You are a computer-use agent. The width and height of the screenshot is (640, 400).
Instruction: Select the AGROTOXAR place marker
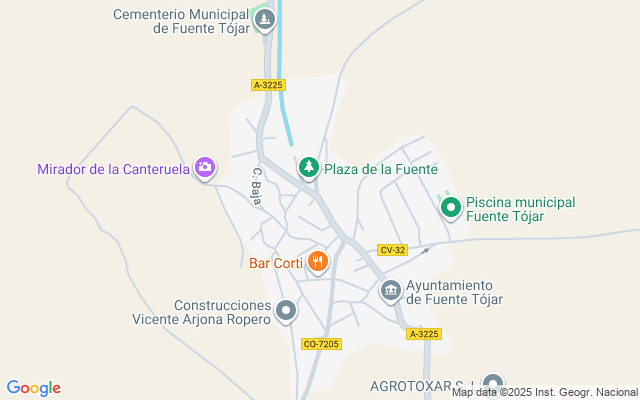pos(492,384)
